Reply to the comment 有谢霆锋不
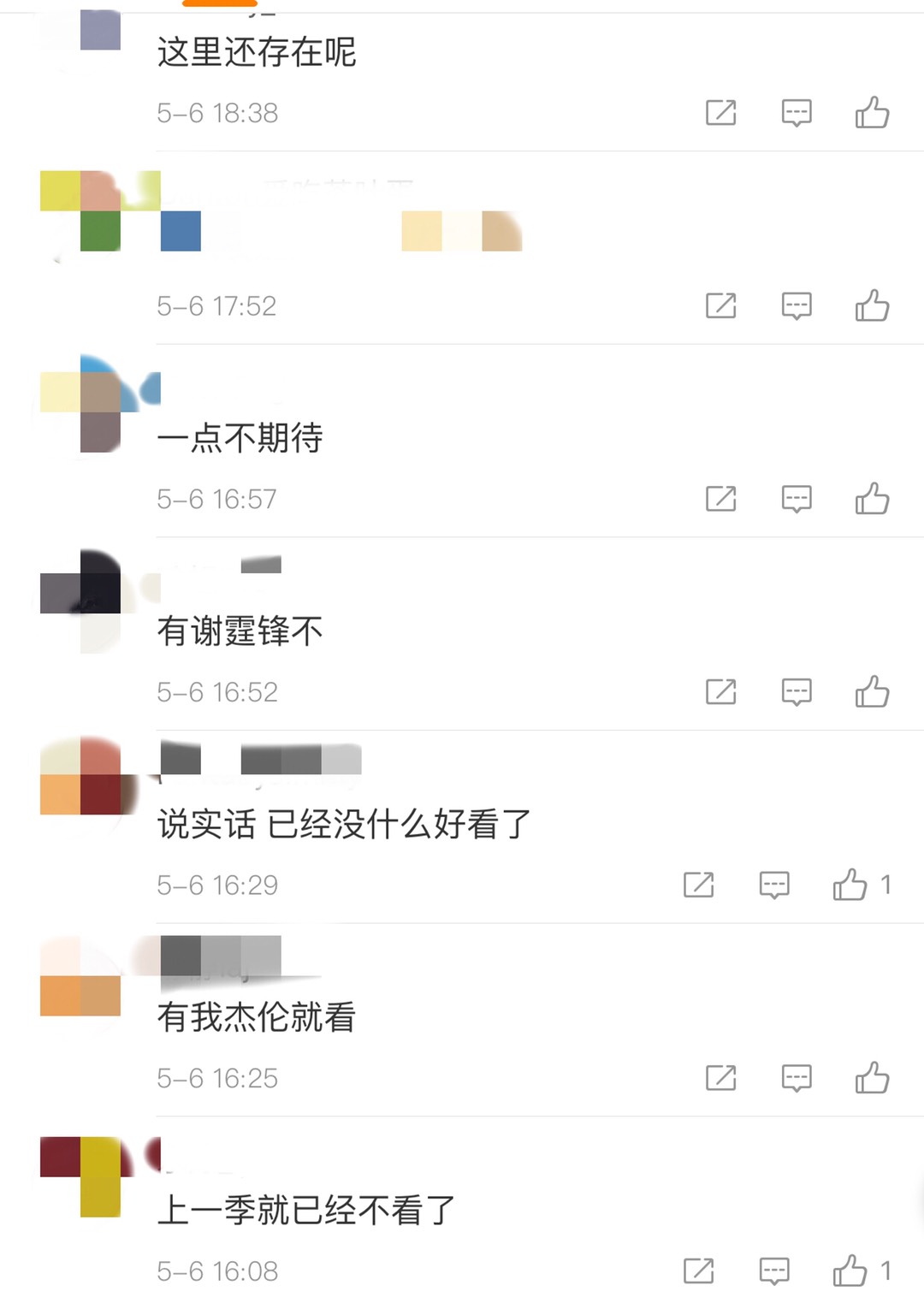The width and height of the screenshot is (924, 1297). [796, 692]
